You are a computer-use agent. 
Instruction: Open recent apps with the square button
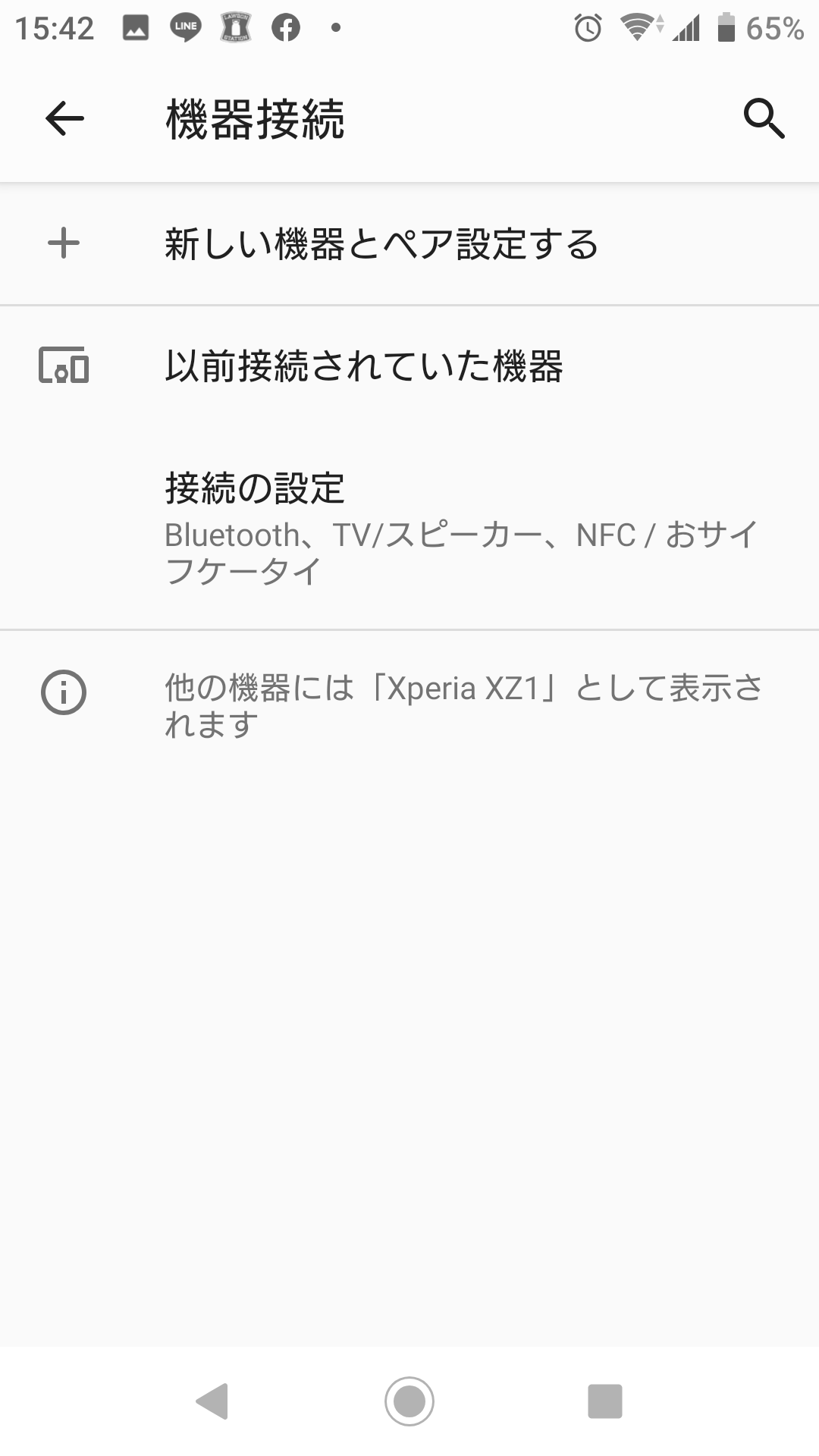pyautogui.click(x=605, y=1401)
